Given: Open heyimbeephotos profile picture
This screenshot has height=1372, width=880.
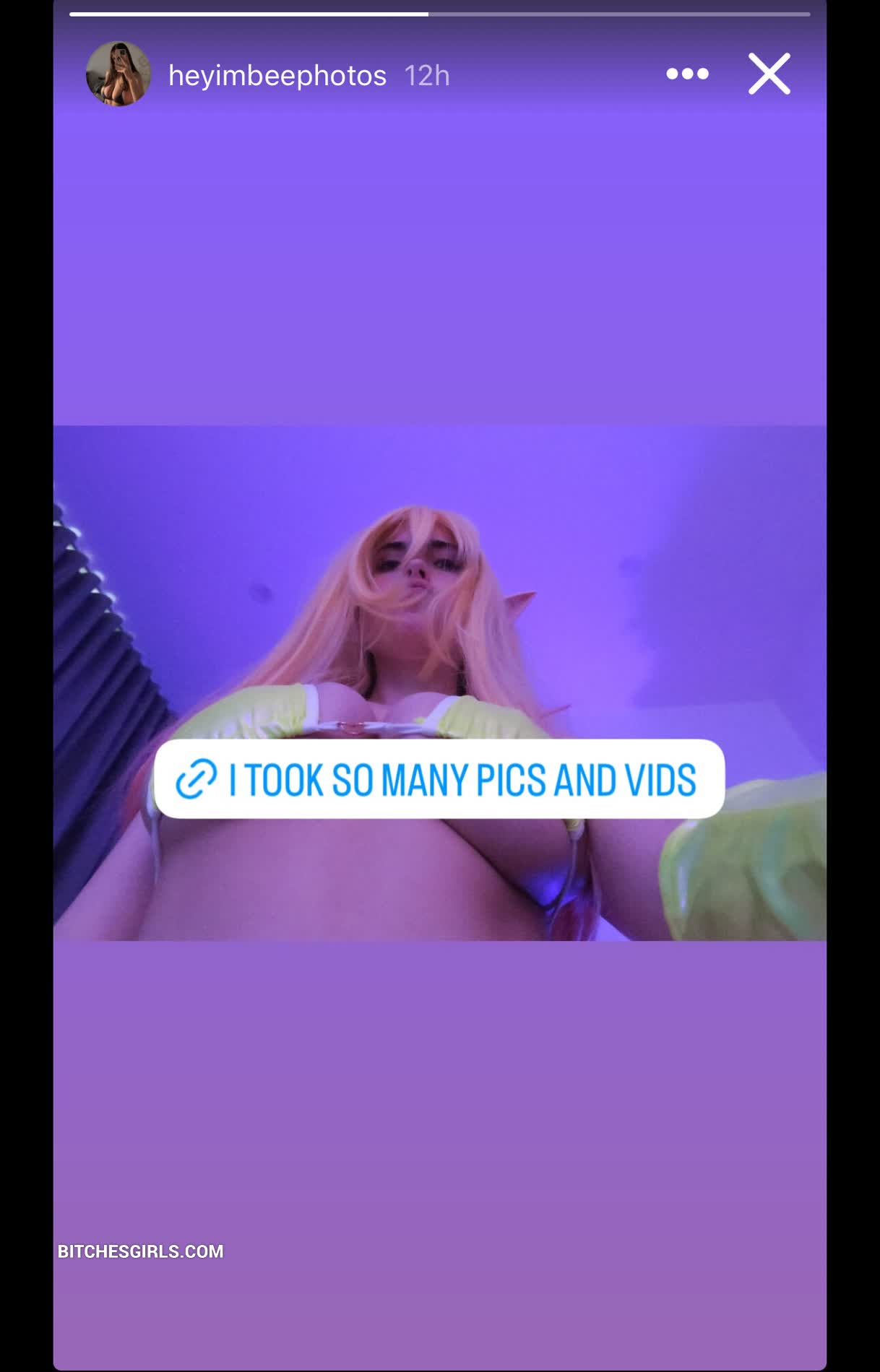Looking at the screenshot, I should coord(118,74).
